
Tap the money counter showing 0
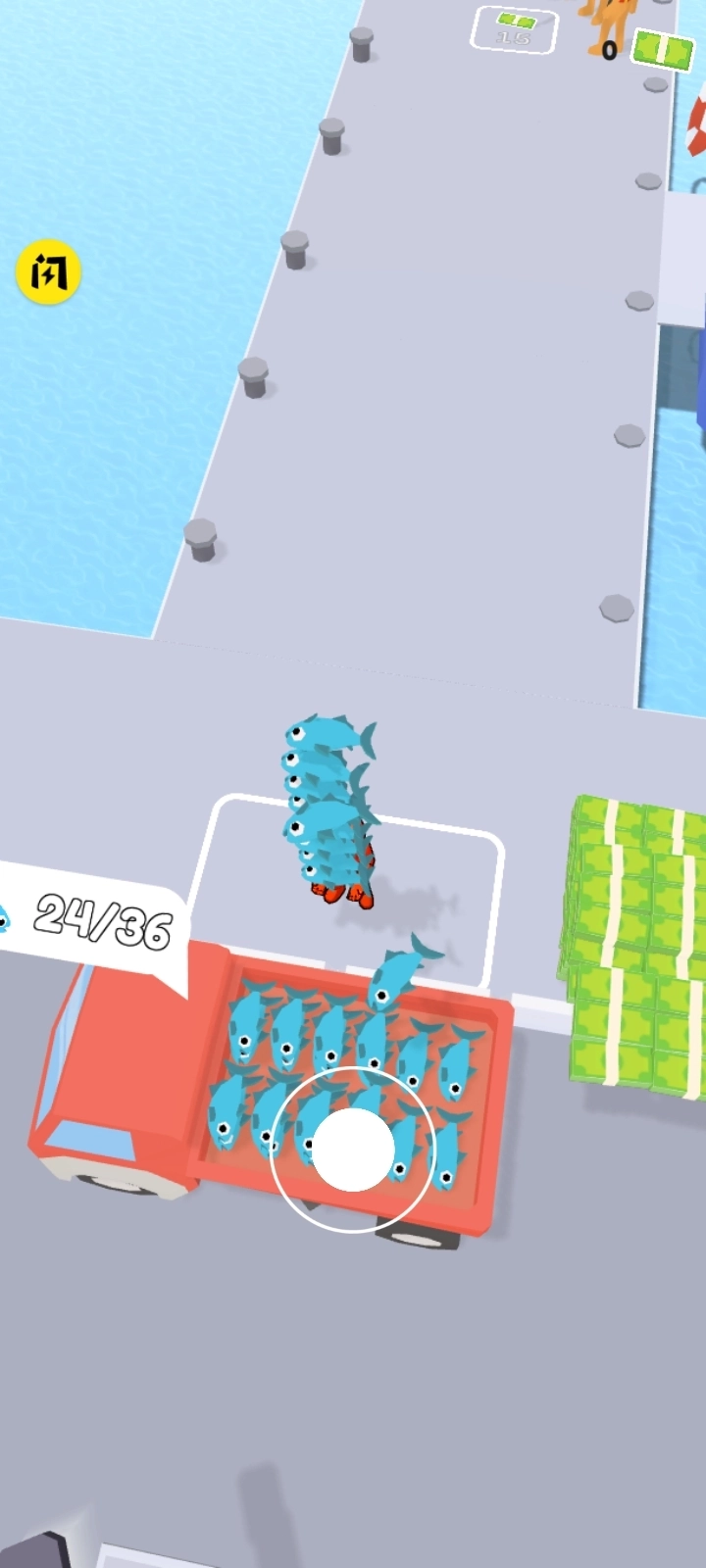tap(608, 48)
